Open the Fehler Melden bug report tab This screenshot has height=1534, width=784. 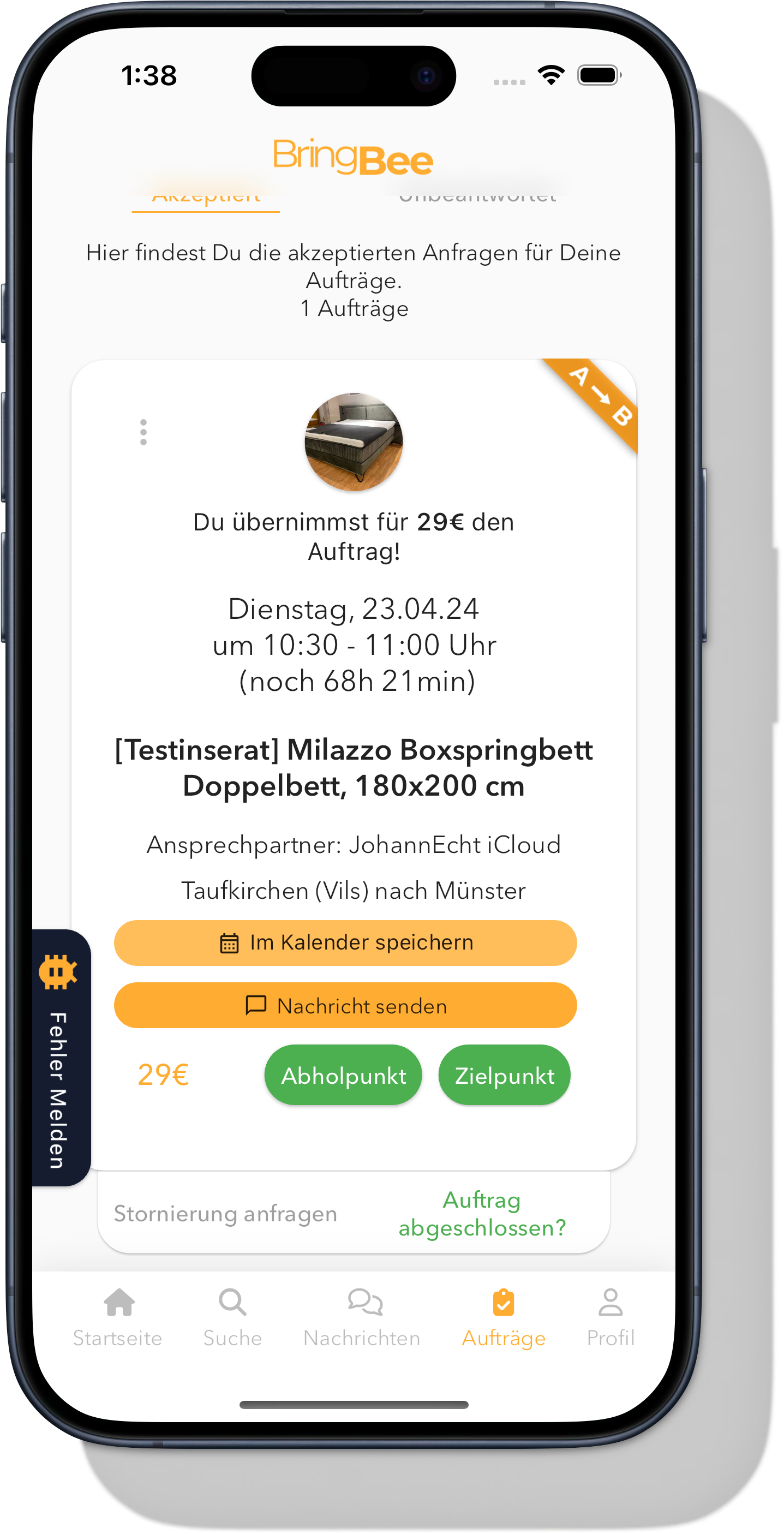pyautogui.click(x=59, y=1058)
